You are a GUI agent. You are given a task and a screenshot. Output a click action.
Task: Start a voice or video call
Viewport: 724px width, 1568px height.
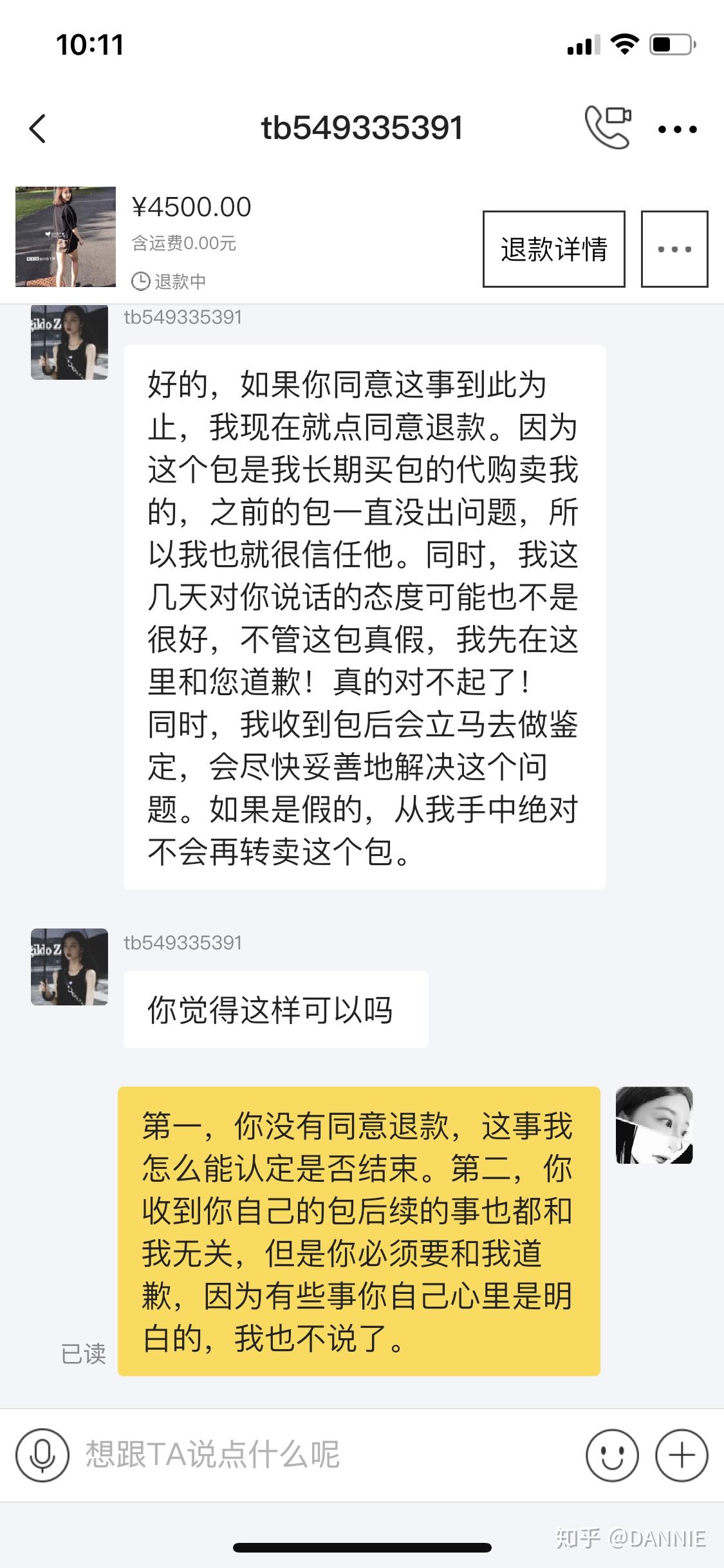pyautogui.click(x=607, y=128)
